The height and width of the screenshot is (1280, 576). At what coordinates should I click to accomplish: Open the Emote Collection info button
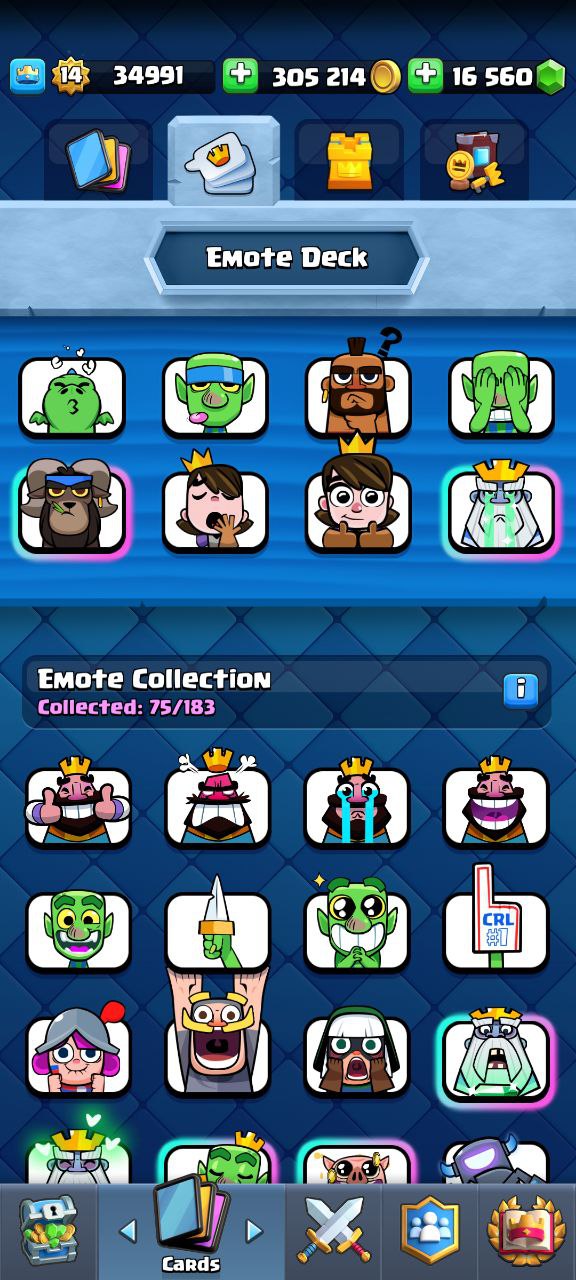520,689
